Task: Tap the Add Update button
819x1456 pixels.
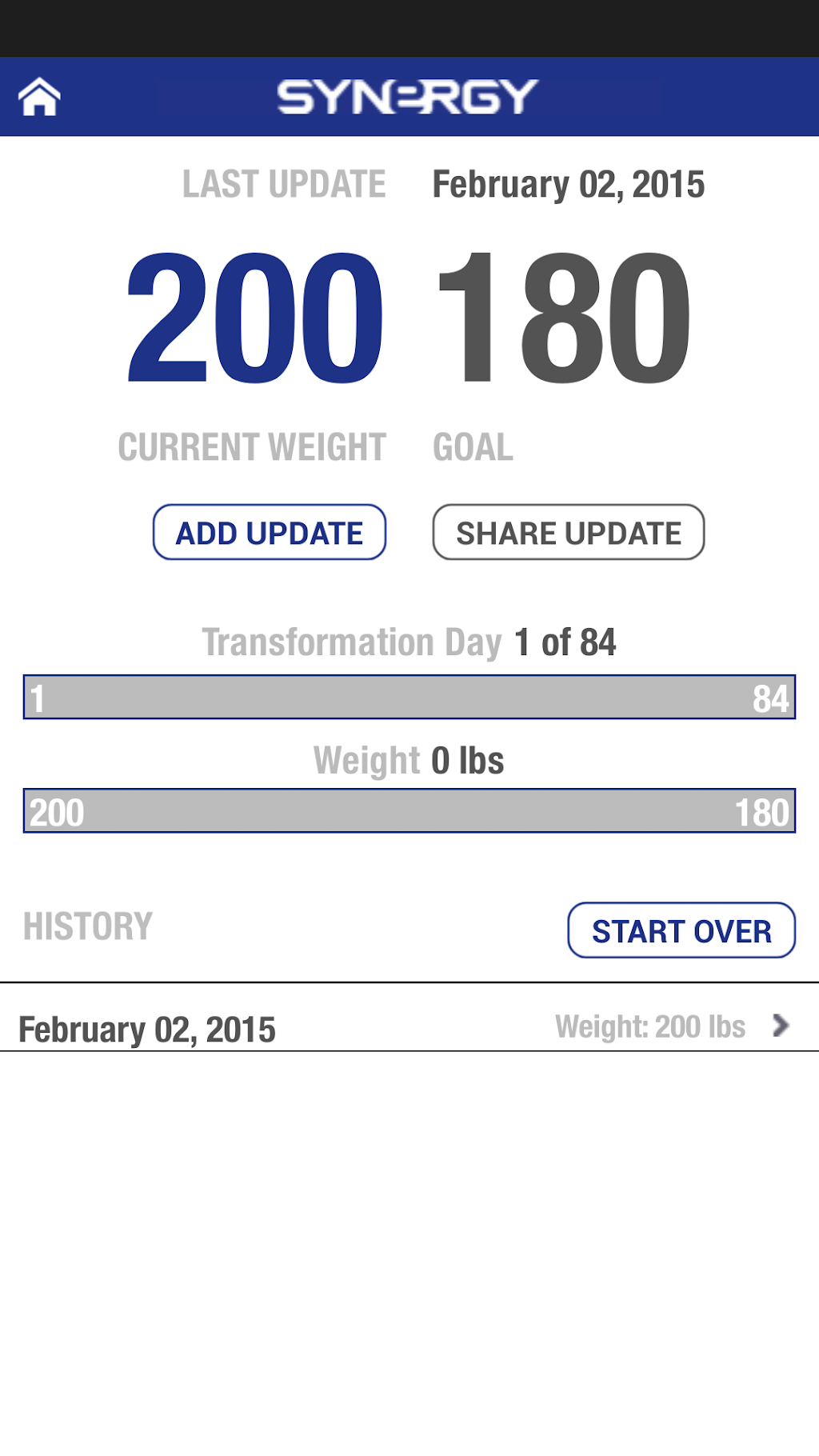Action: 270,533
